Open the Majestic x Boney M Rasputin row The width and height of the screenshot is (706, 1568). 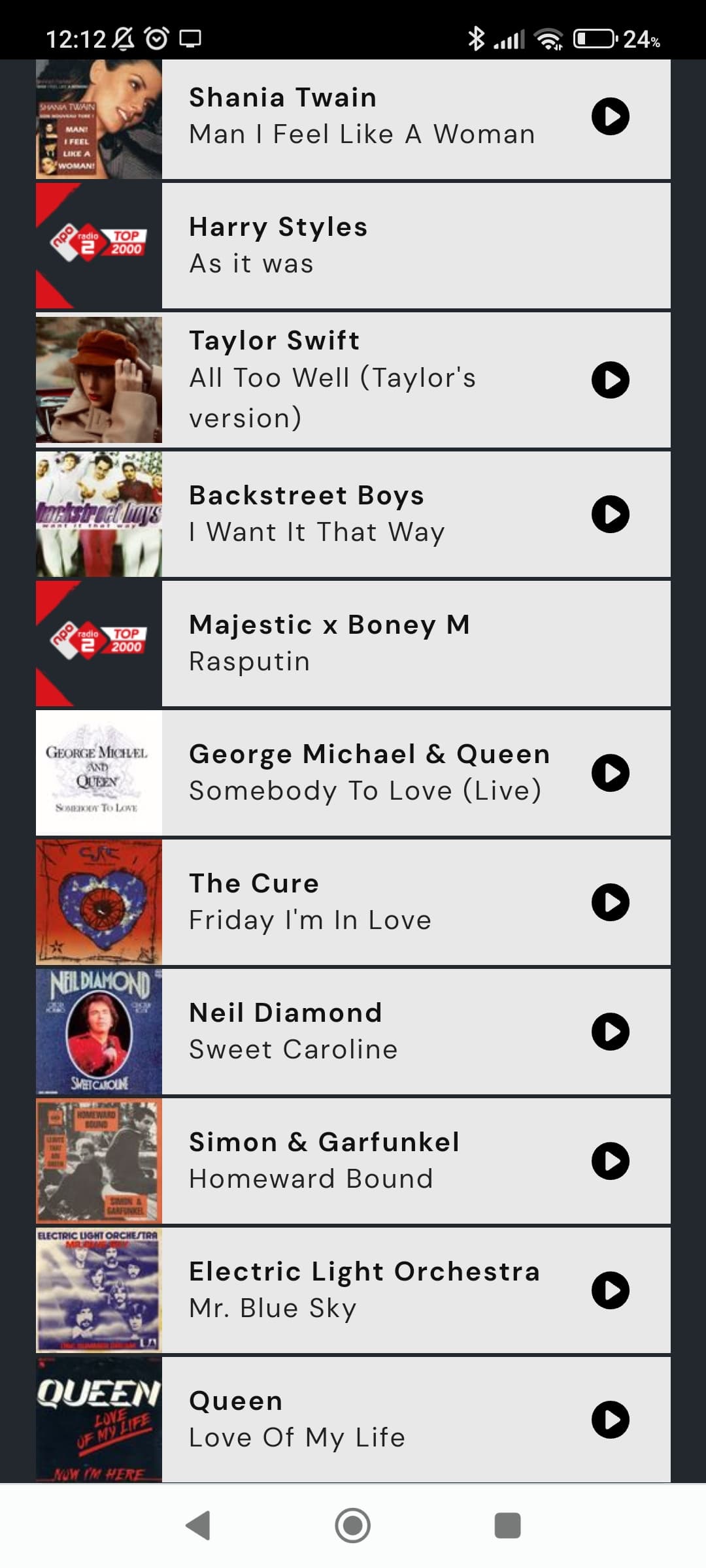[x=353, y=644]
